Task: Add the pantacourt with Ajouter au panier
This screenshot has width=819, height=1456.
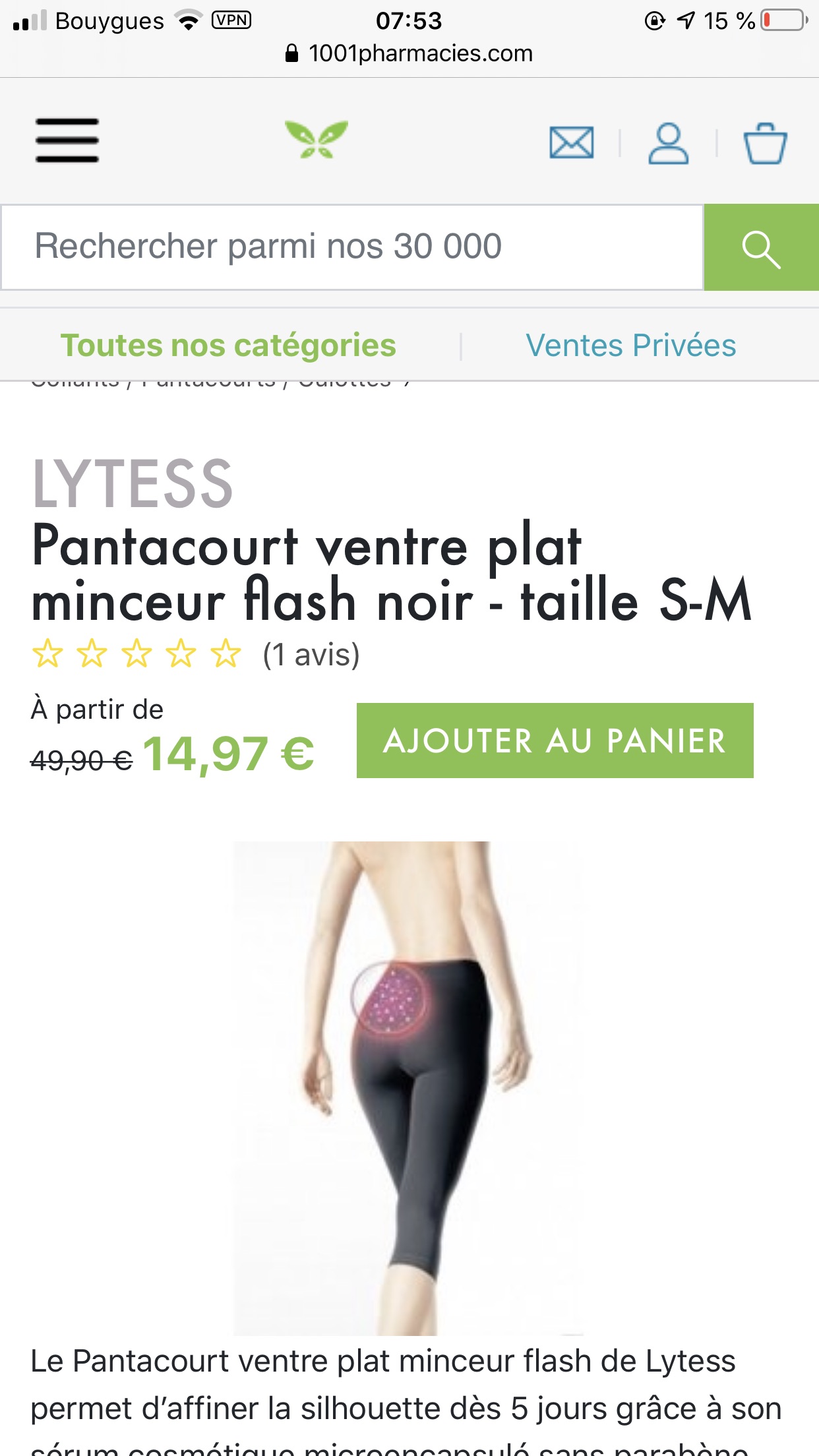Action: click(x=555, y=741)
